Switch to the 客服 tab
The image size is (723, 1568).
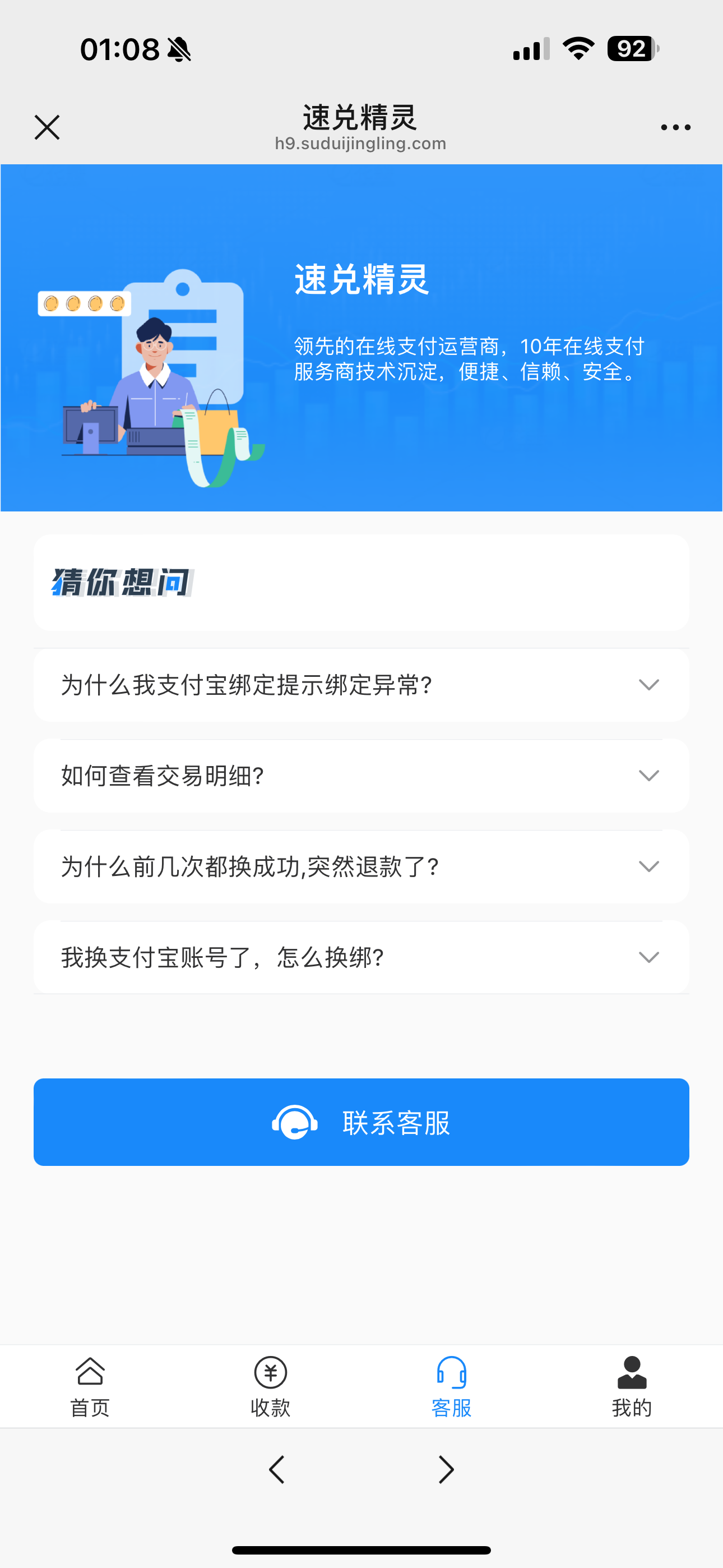tap(451, 1388)
